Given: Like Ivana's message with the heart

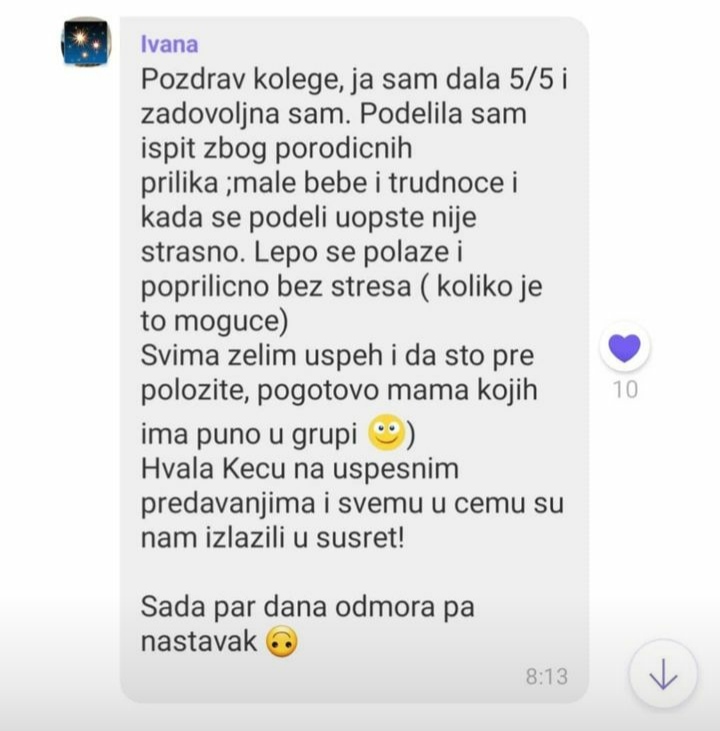Looking at the screenshot, I should click(x=625, y=348).
